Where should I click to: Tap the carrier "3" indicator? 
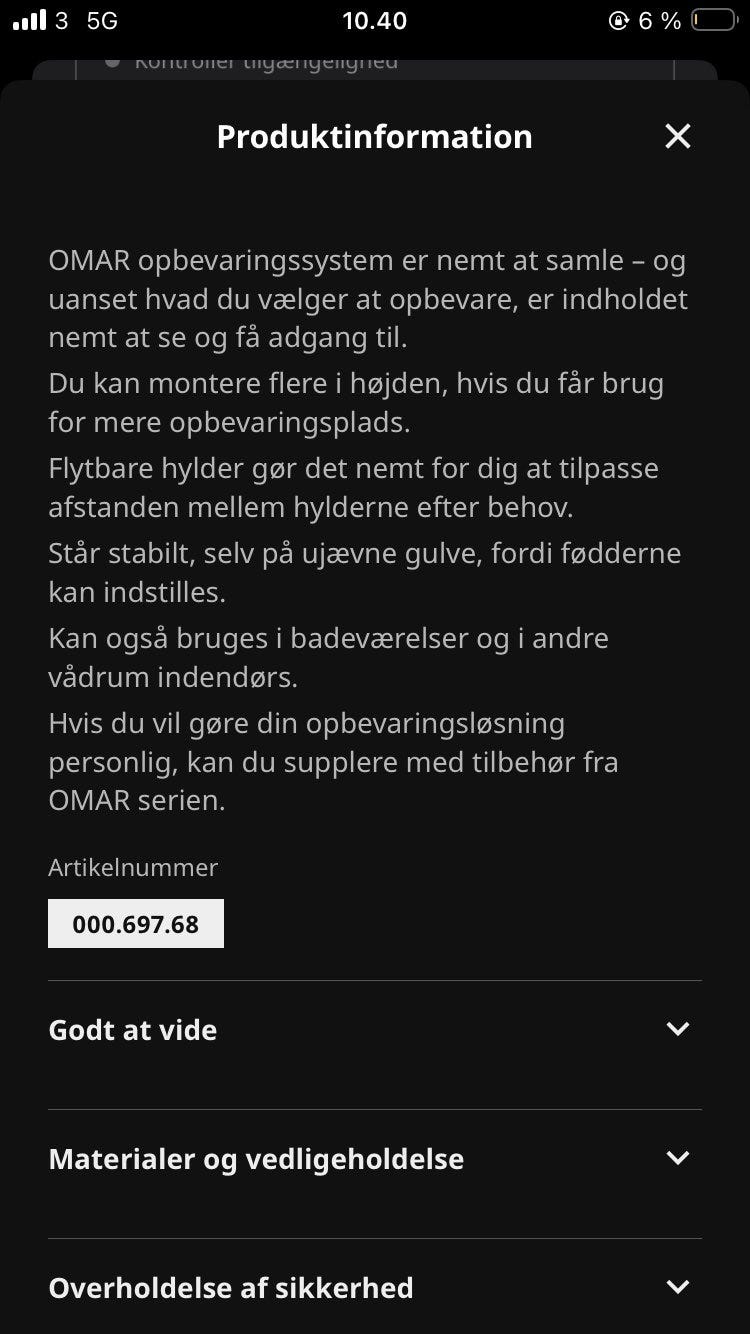tap(62, 20)
